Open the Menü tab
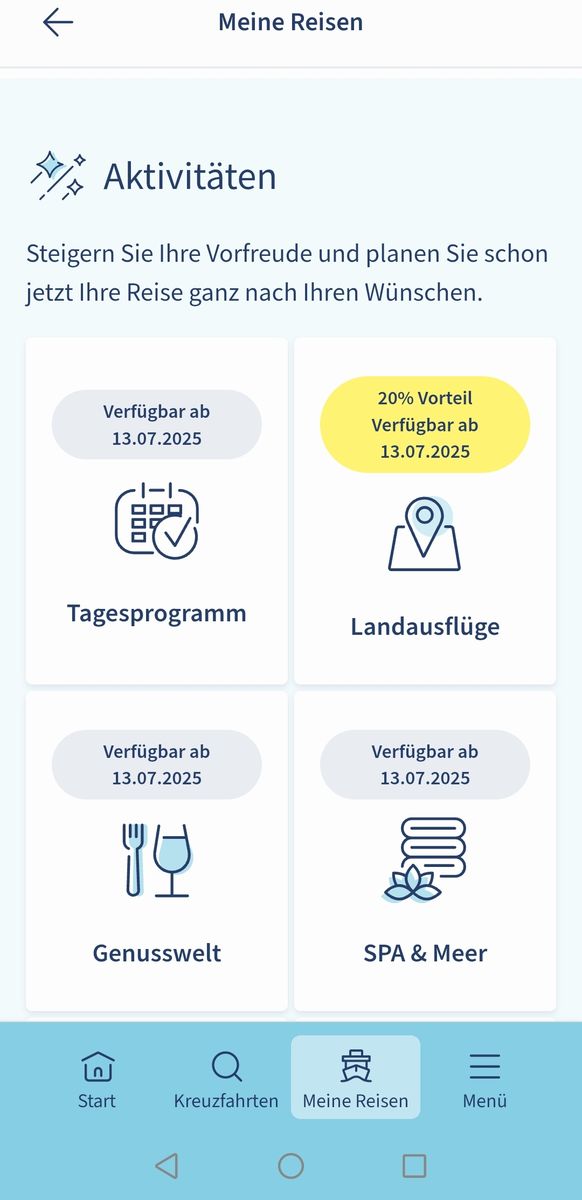Screen dimensions: 582x1200 pos(485,1079)
